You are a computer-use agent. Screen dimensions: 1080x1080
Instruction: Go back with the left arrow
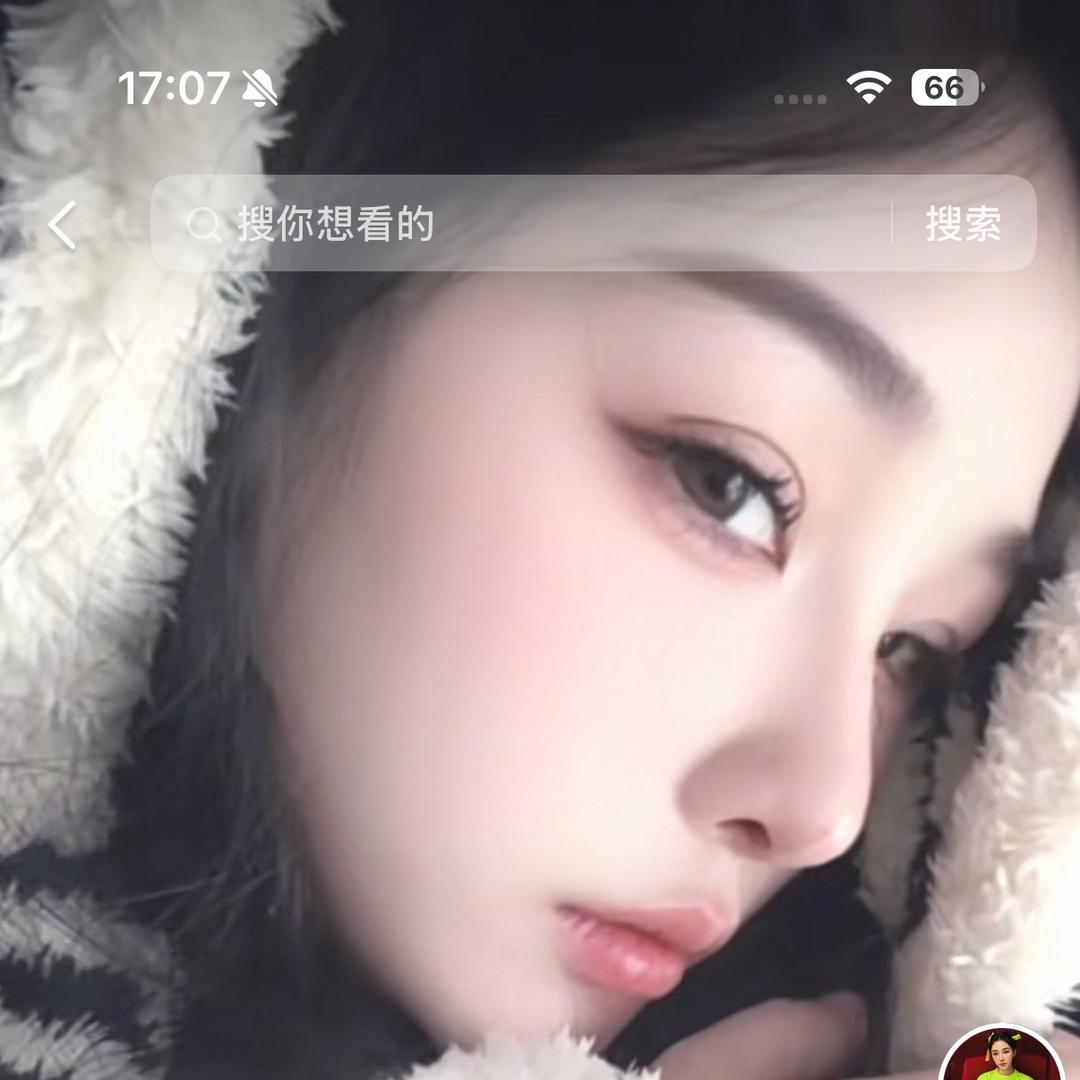click(62, 225)
